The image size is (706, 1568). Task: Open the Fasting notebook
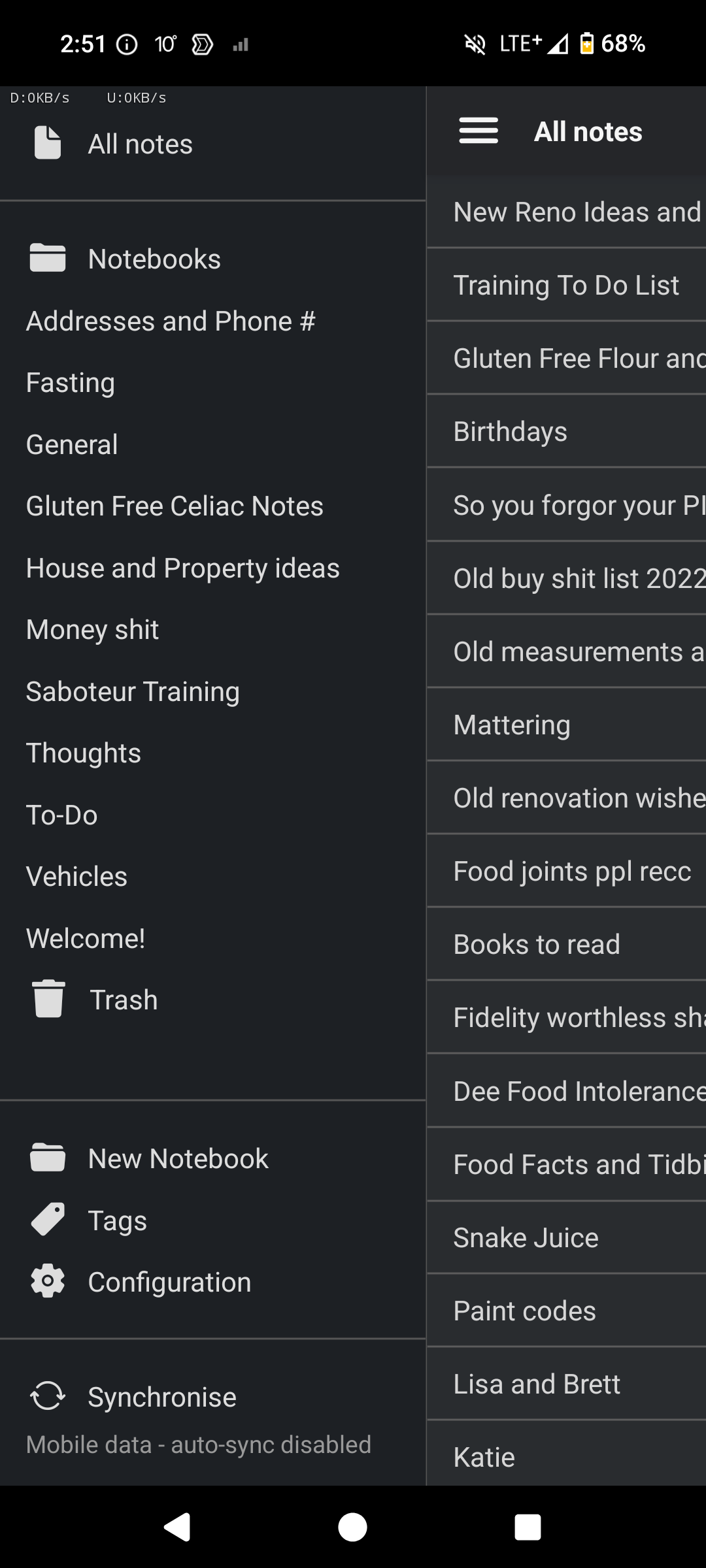(212, 383)
